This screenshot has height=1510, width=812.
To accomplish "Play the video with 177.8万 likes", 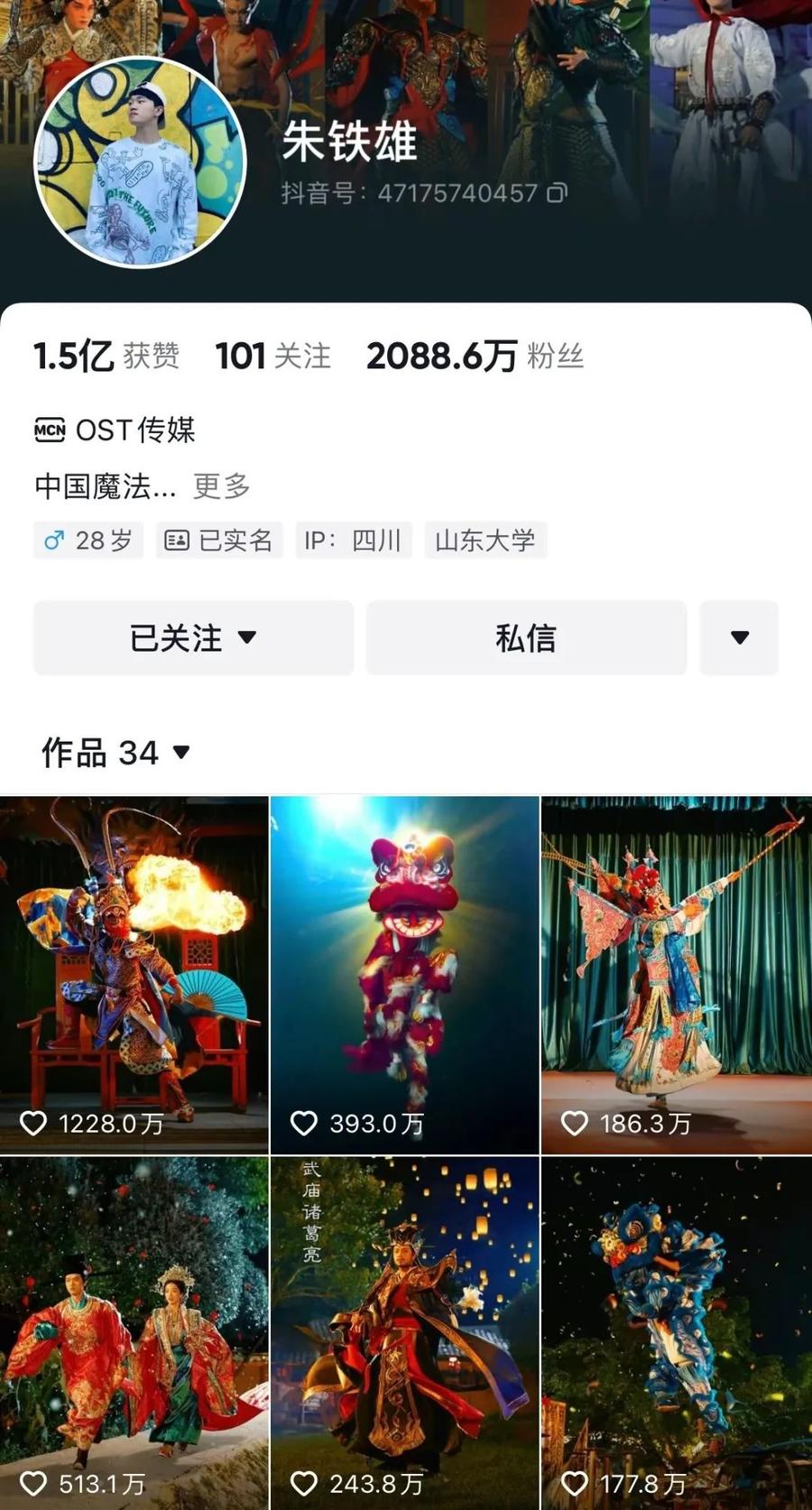I will click(677, 1332).
